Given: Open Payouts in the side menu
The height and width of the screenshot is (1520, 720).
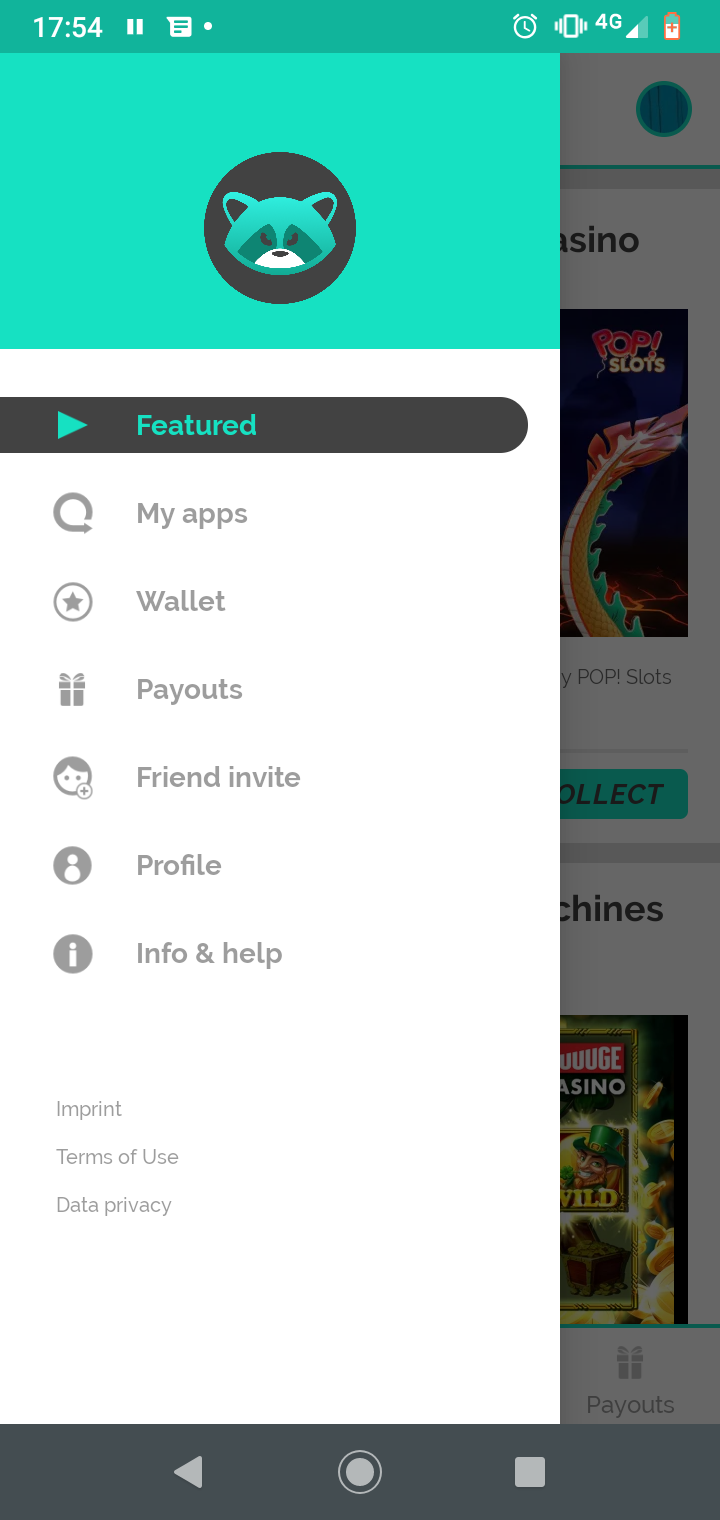Looking at the screenshot, I should click(x=189, y=690).
